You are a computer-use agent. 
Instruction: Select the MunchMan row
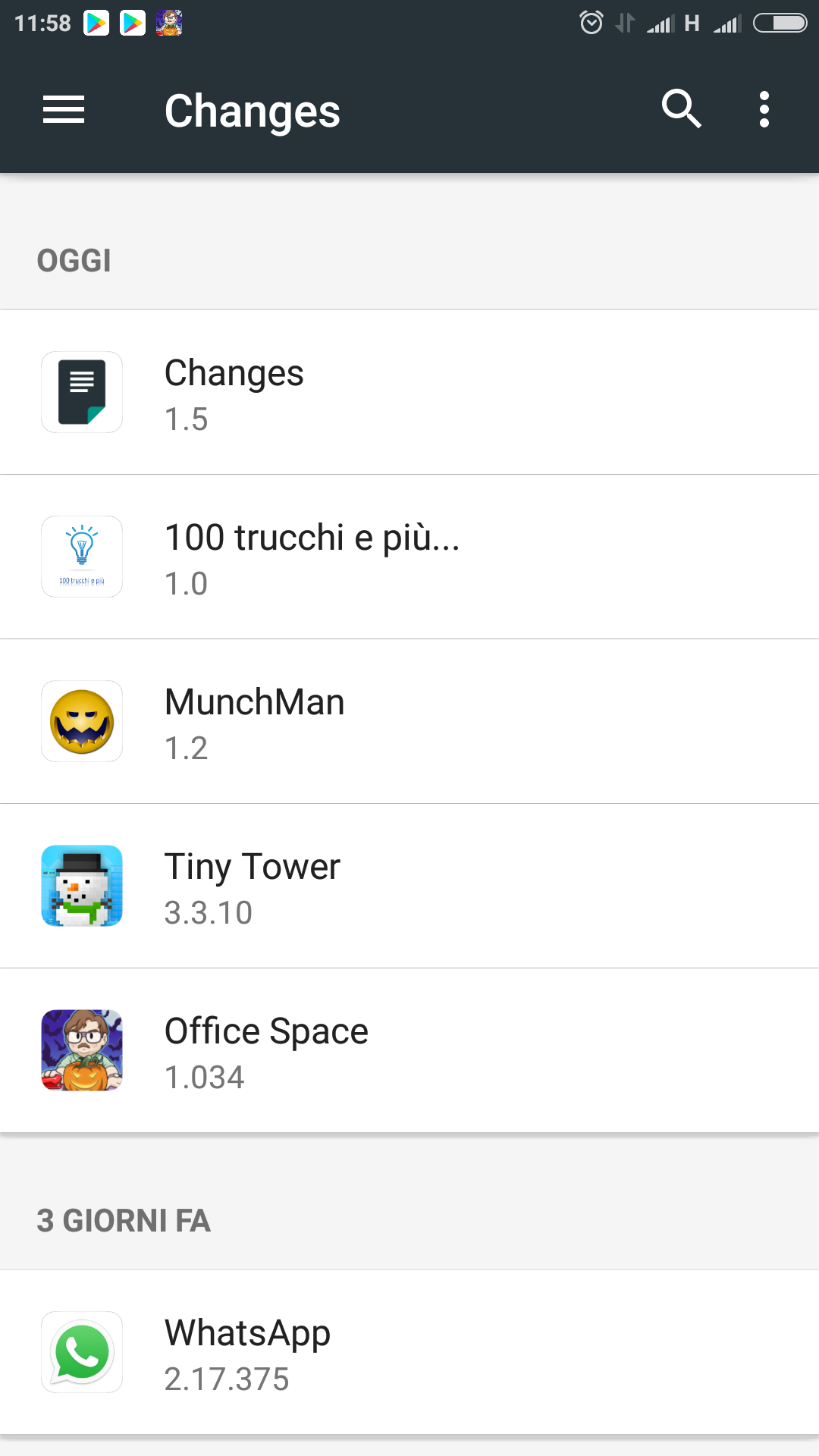[409, 721]
